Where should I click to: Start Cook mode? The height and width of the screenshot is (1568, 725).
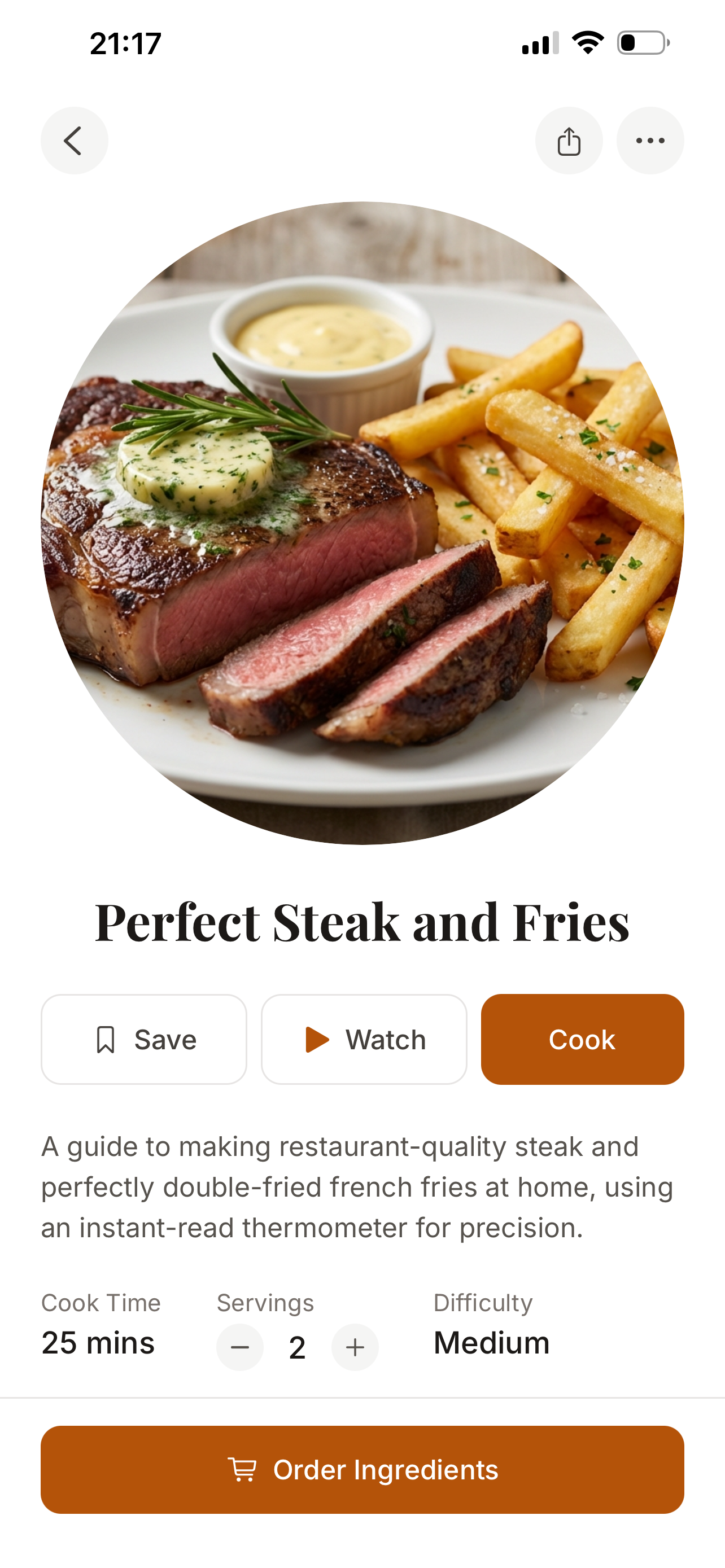(x=582, y=1039)
